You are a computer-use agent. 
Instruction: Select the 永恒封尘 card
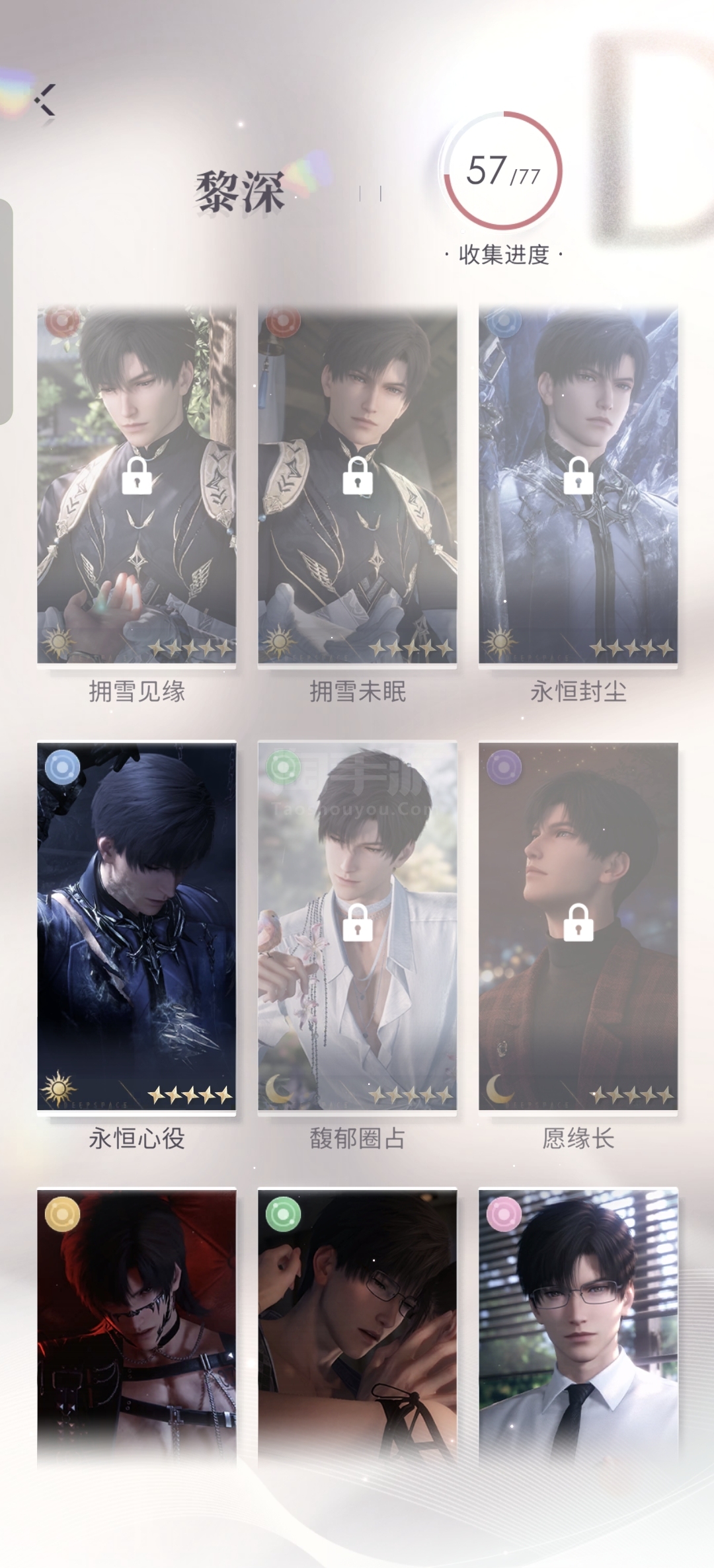pos(578,485)
